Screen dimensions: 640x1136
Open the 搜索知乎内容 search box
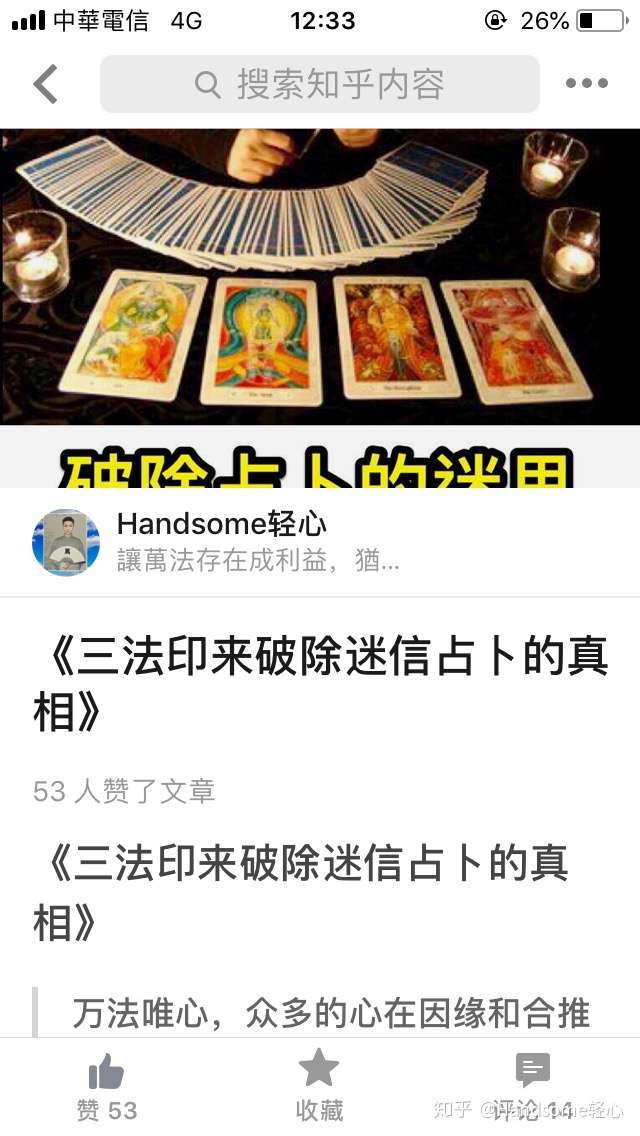click(320, 84)
